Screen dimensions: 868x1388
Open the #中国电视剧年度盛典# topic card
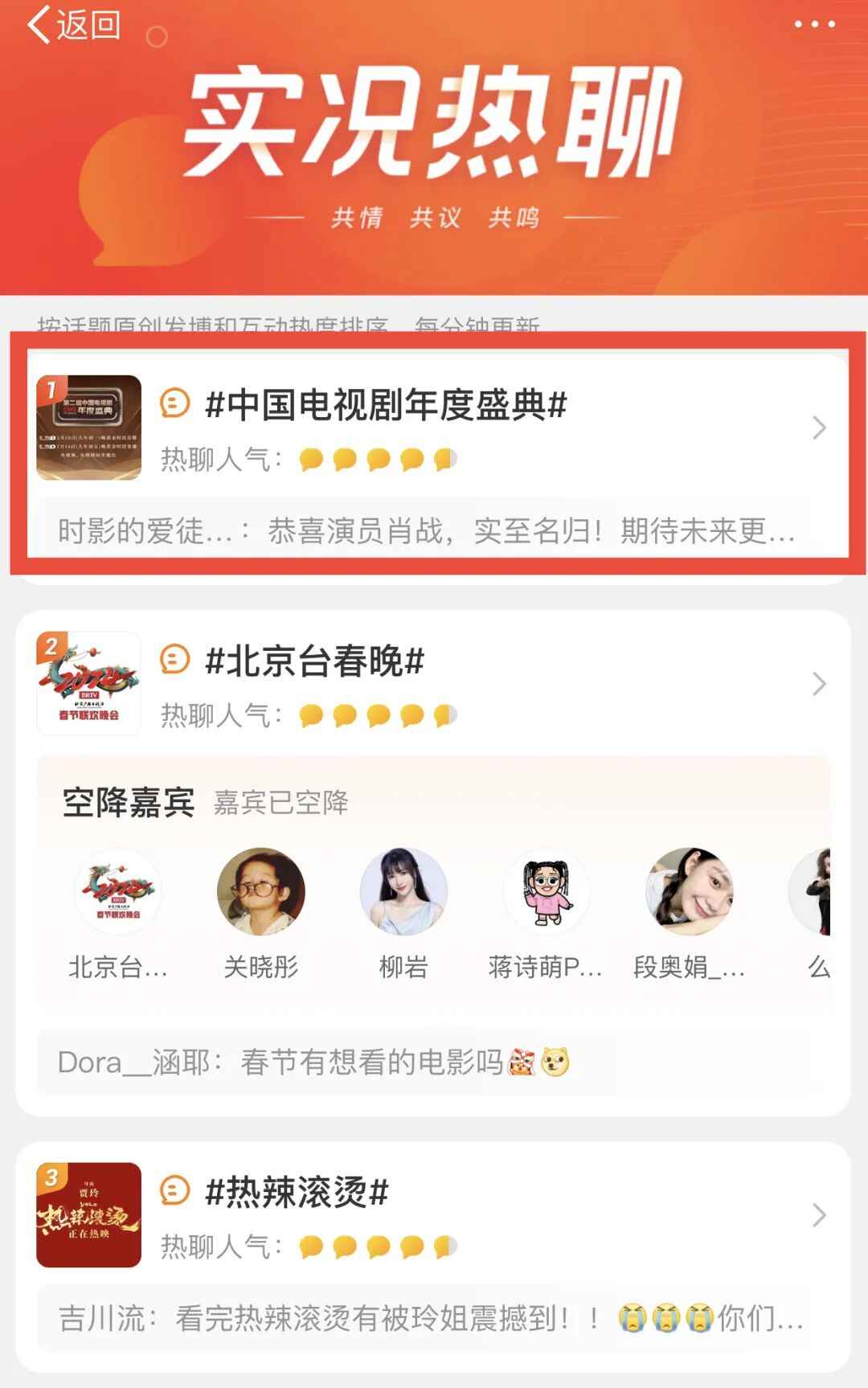click(386, 405)
